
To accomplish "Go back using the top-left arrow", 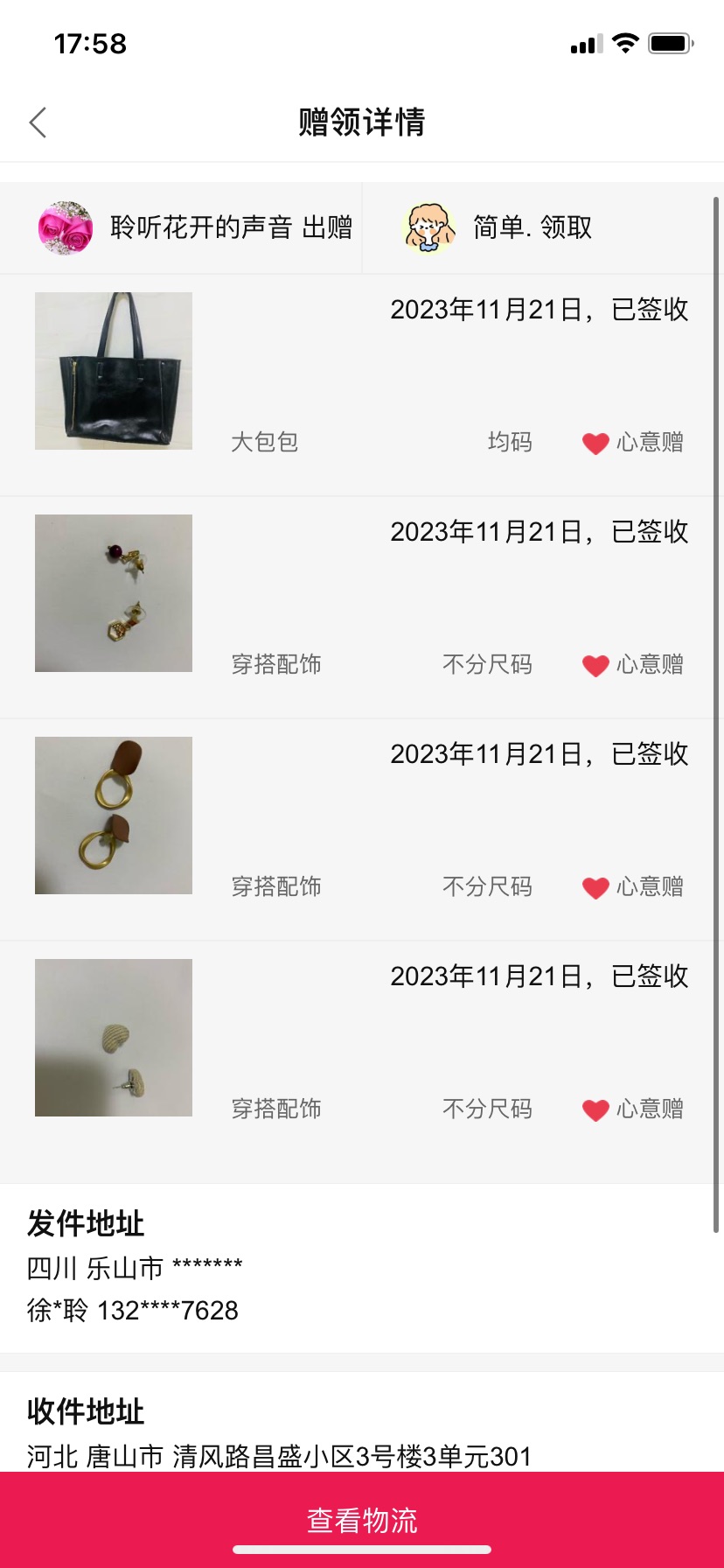I will click(38, 122).
